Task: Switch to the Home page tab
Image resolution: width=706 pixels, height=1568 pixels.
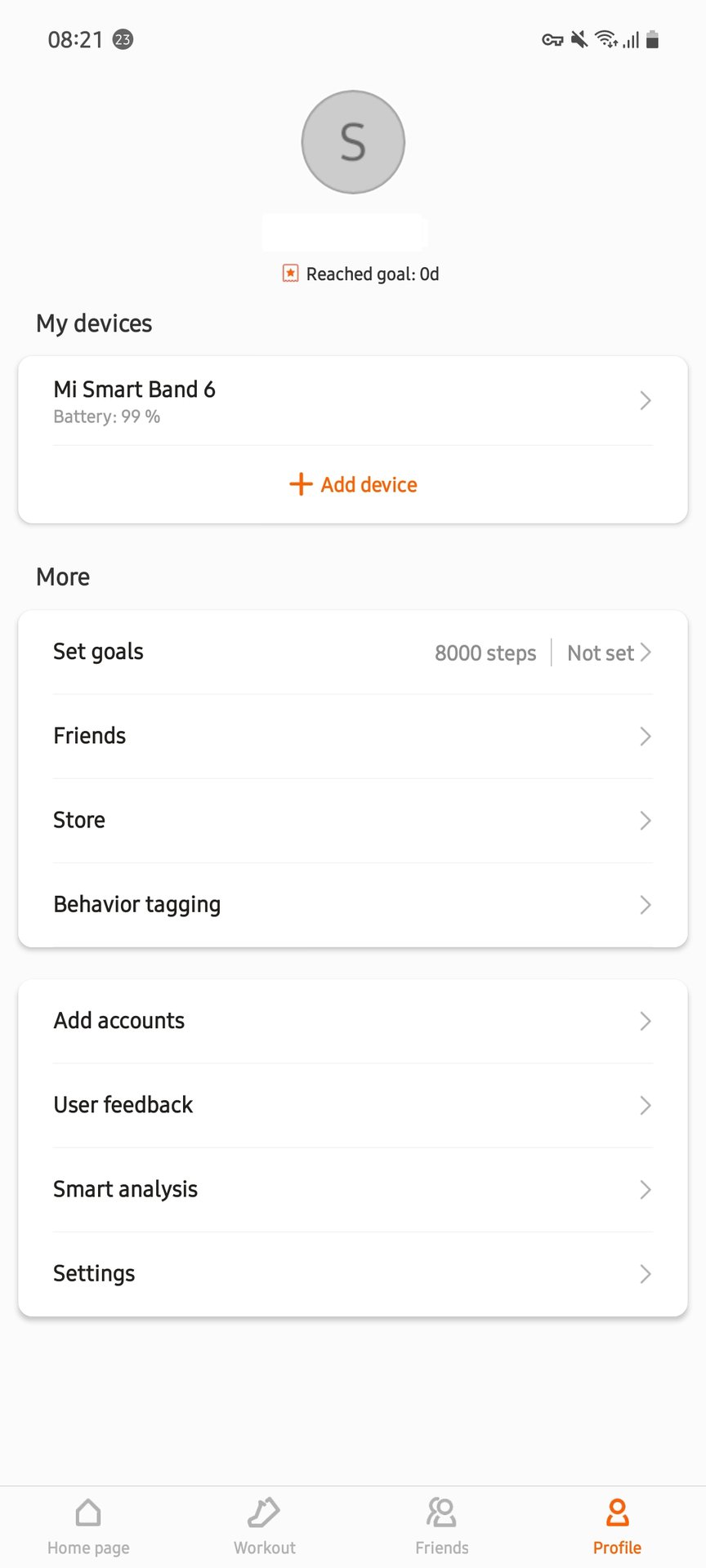Action: [88, 1526]
